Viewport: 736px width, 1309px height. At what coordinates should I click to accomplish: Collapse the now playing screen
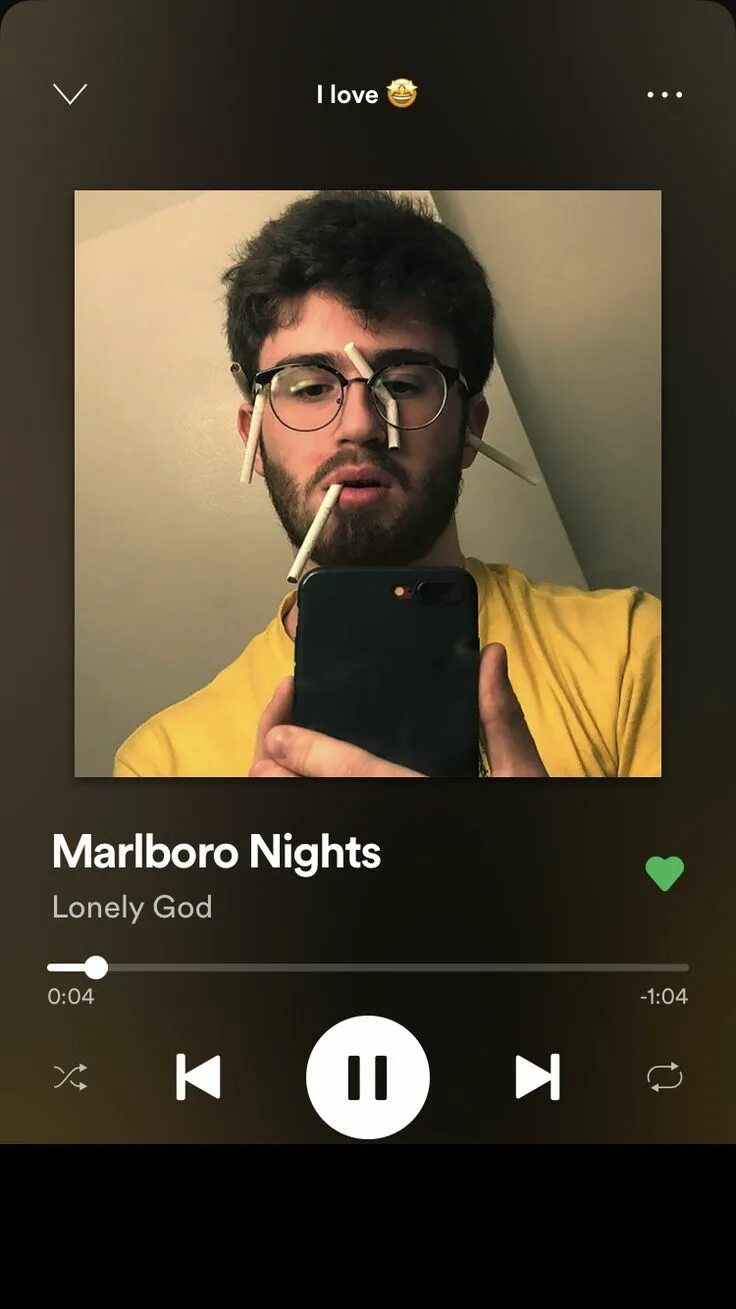pyautogui.click(x=70, y=95)
